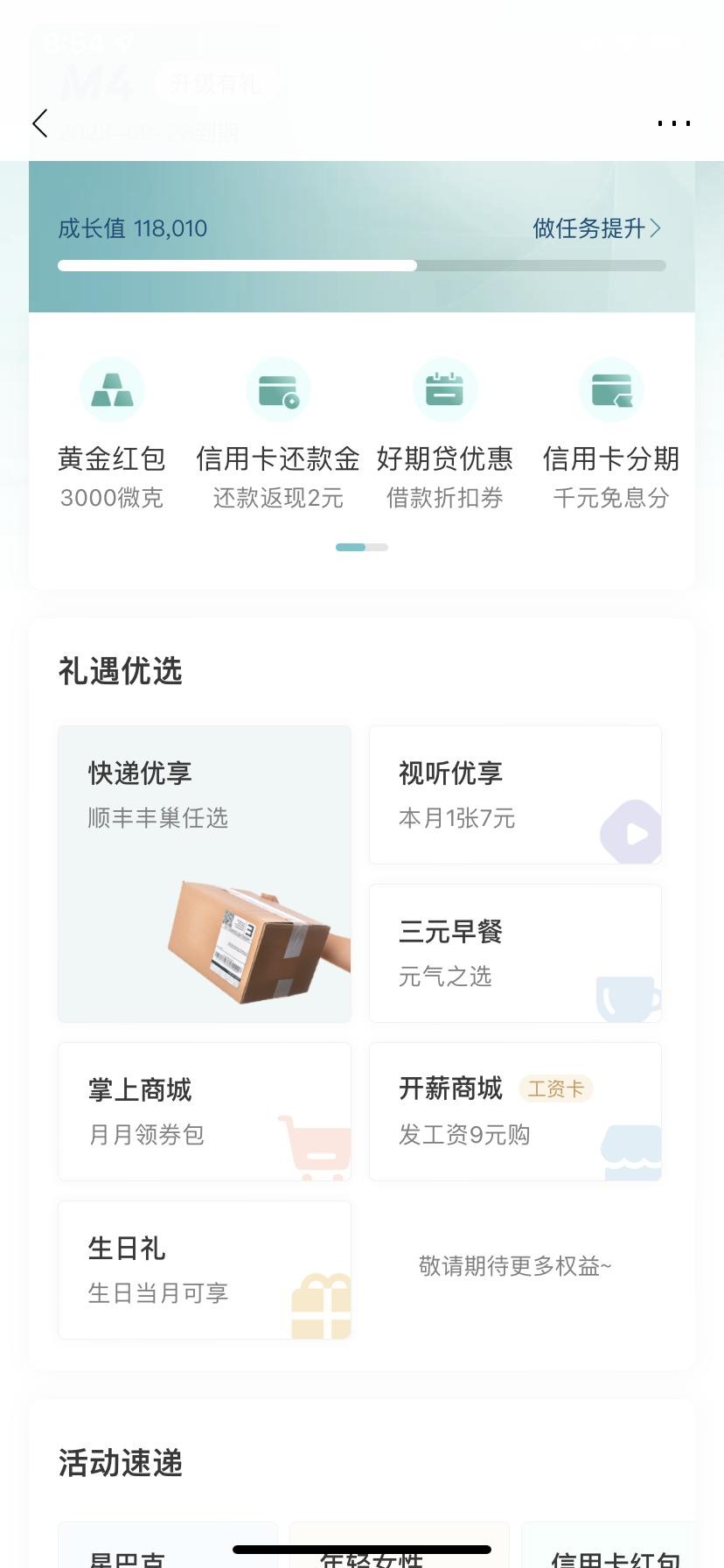The image size is (724, 1568).
Task: Choose the 三元早餐 breakfast card
Action: click(515, 953)
